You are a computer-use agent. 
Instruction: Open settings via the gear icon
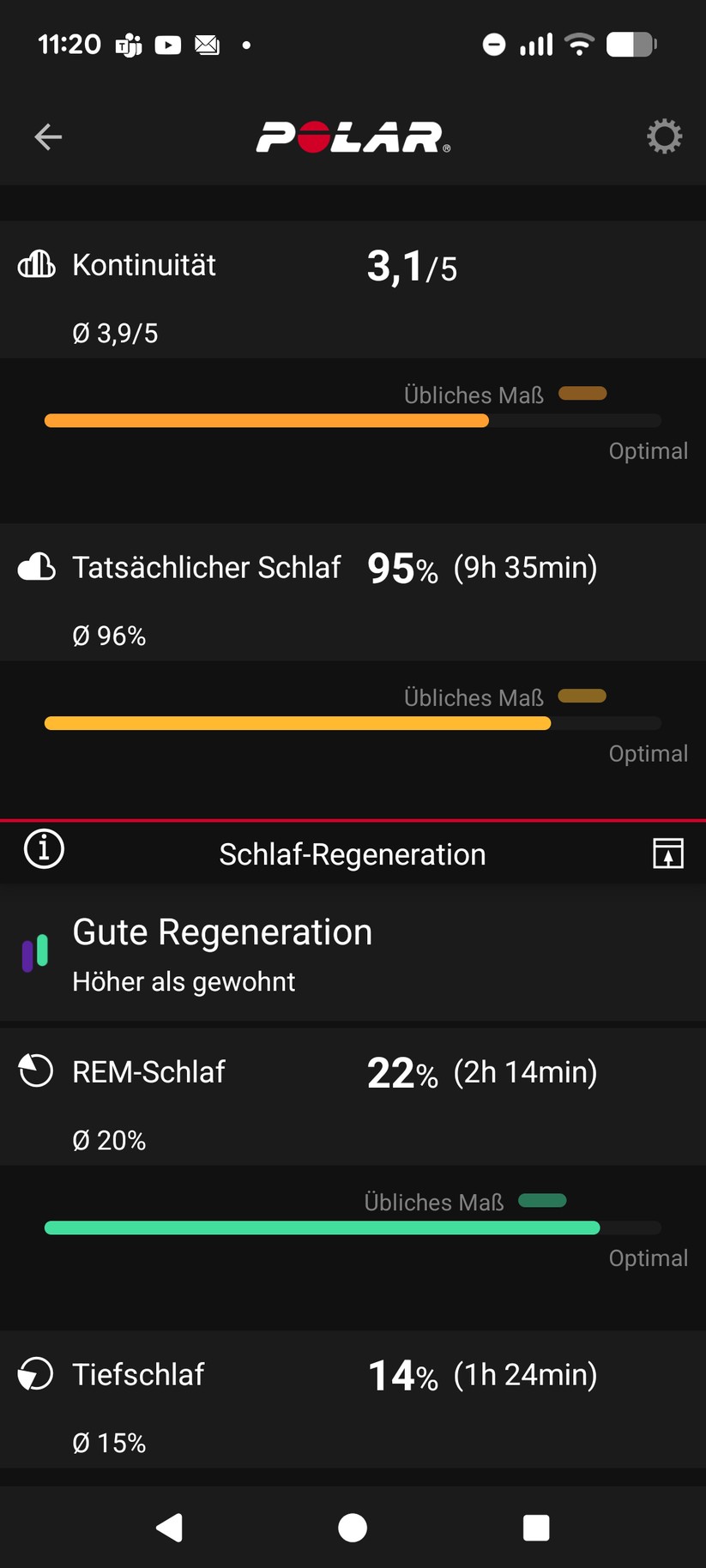point(664,136)
